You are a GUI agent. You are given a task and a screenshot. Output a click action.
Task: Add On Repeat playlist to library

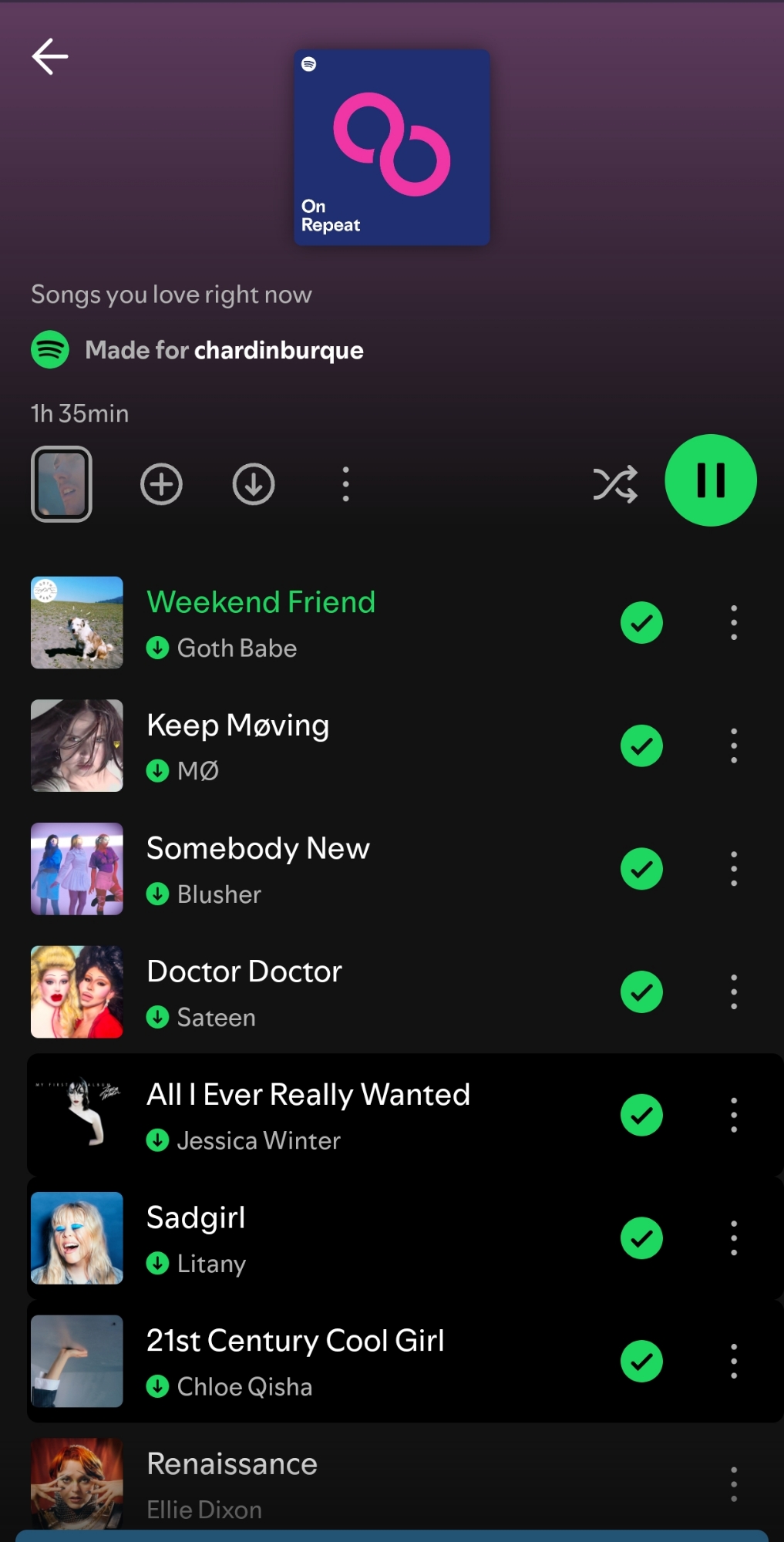(161, 484)
